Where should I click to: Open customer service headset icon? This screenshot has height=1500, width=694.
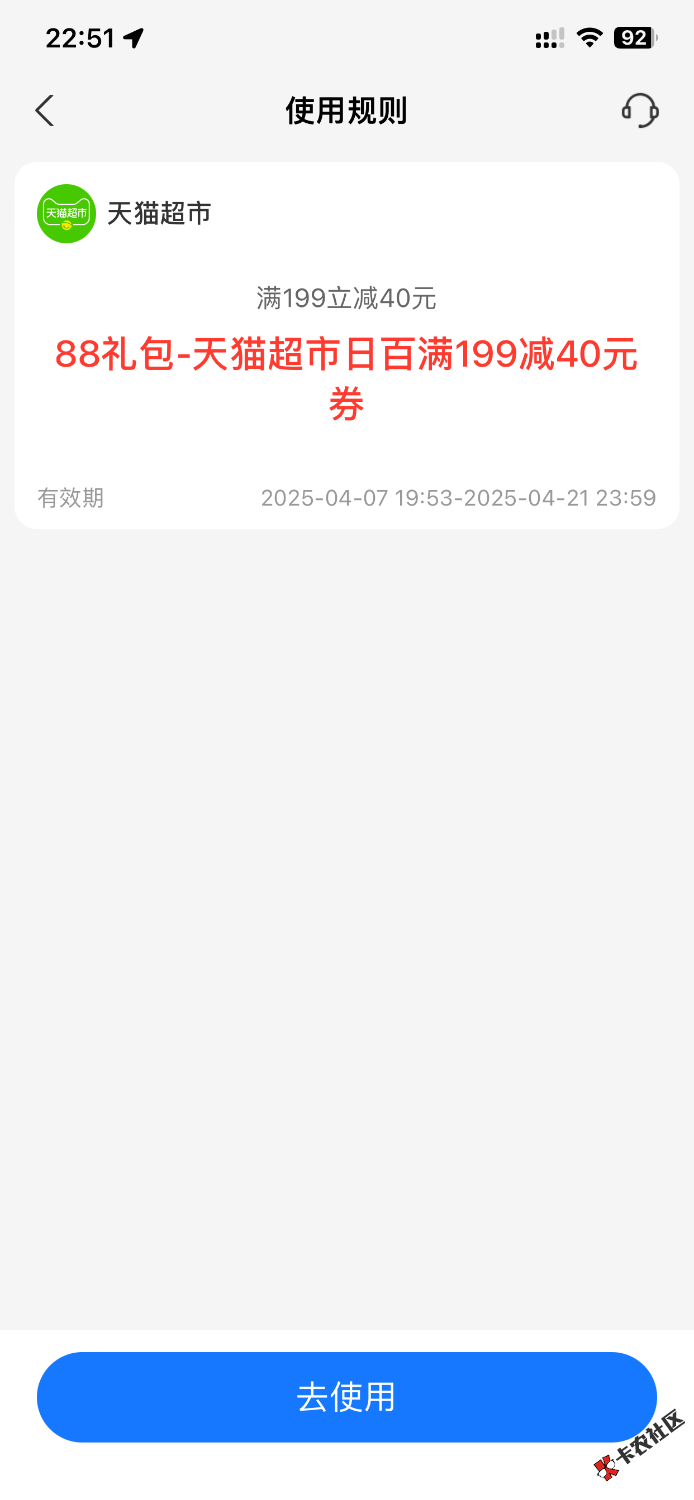click(x=639, y=110)
